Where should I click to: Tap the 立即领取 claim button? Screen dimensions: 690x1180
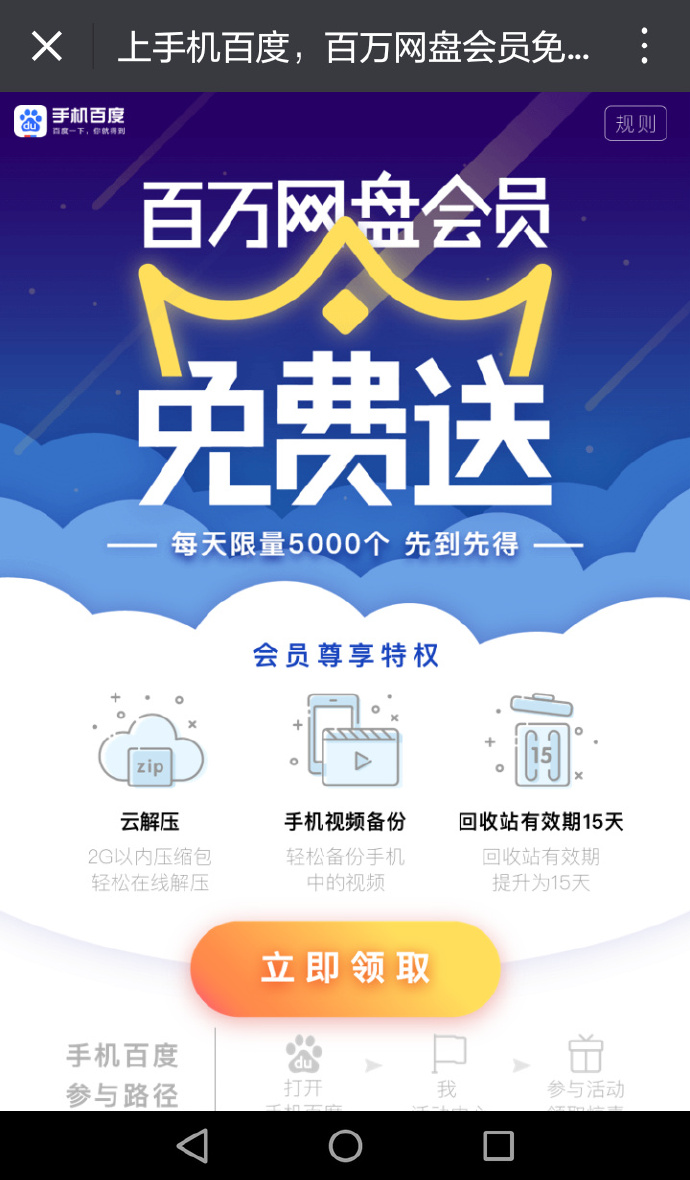click(345, 968)
